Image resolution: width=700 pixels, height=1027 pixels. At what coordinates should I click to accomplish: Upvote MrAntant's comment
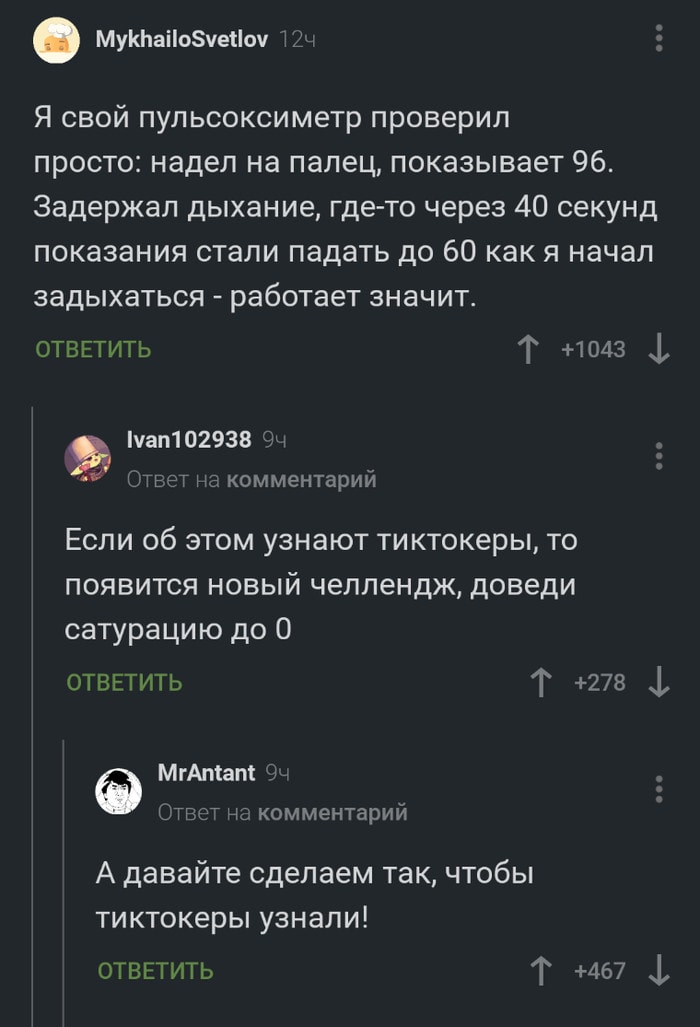tap(541, 970)
